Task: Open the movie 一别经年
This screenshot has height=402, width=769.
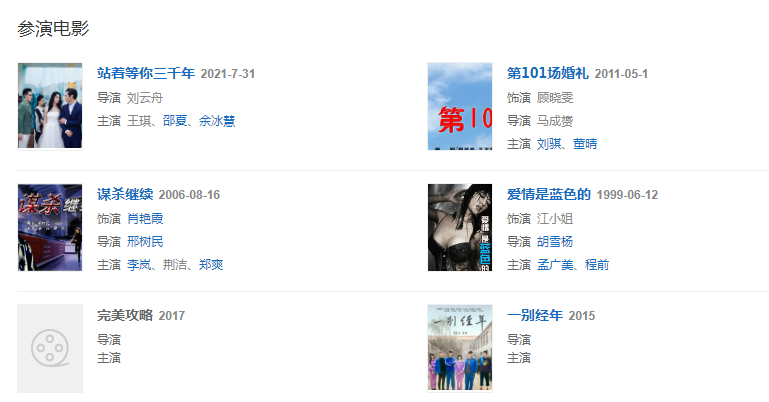Action: pyautogui.click(x=535, y=315)
